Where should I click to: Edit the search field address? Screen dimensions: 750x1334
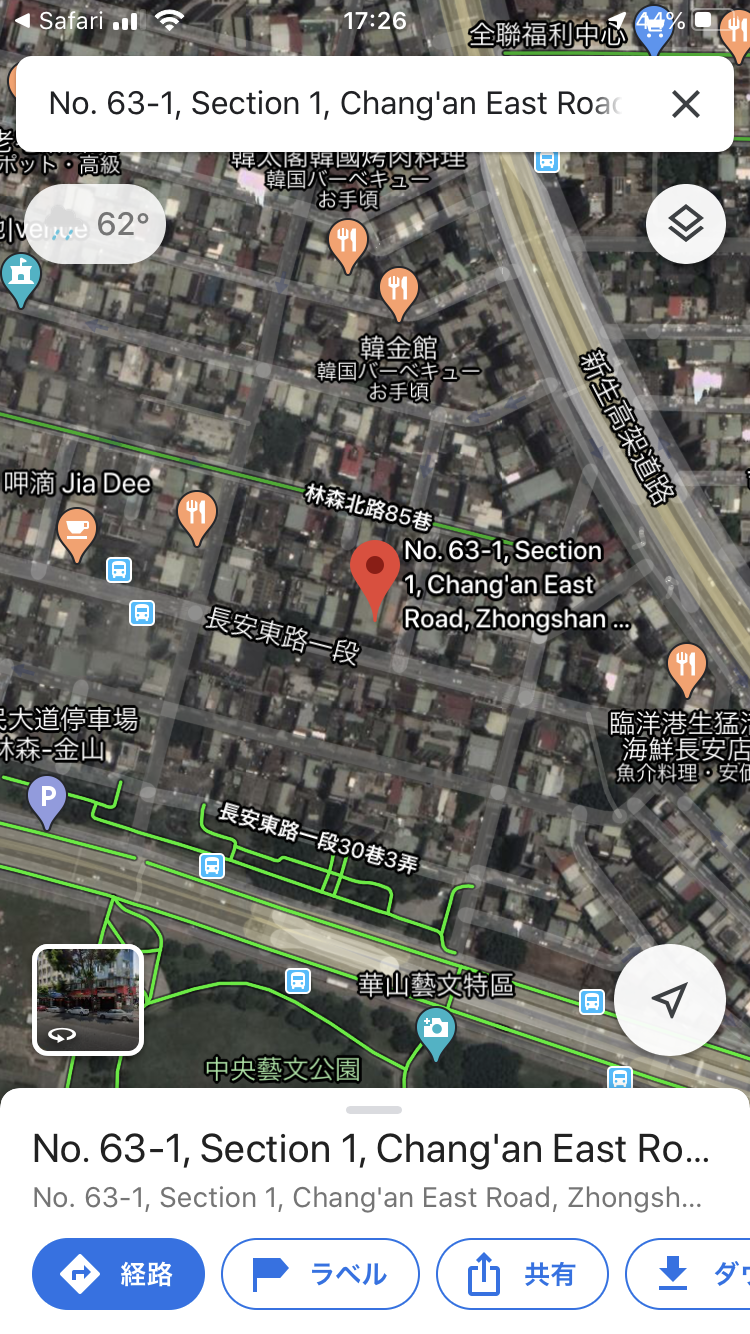click(x=335, y=104)
